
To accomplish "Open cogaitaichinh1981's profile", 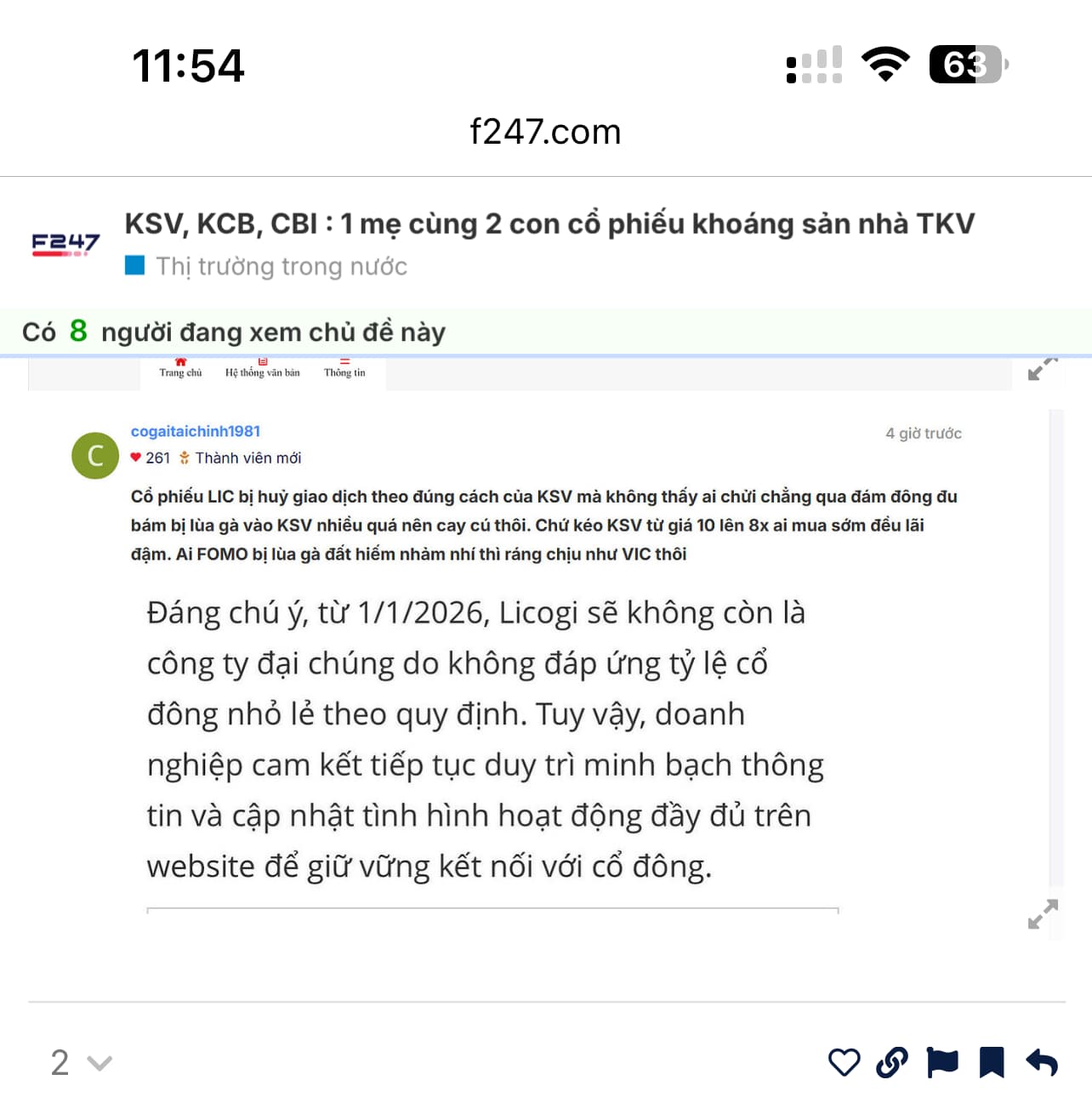I will pos(196,431).
